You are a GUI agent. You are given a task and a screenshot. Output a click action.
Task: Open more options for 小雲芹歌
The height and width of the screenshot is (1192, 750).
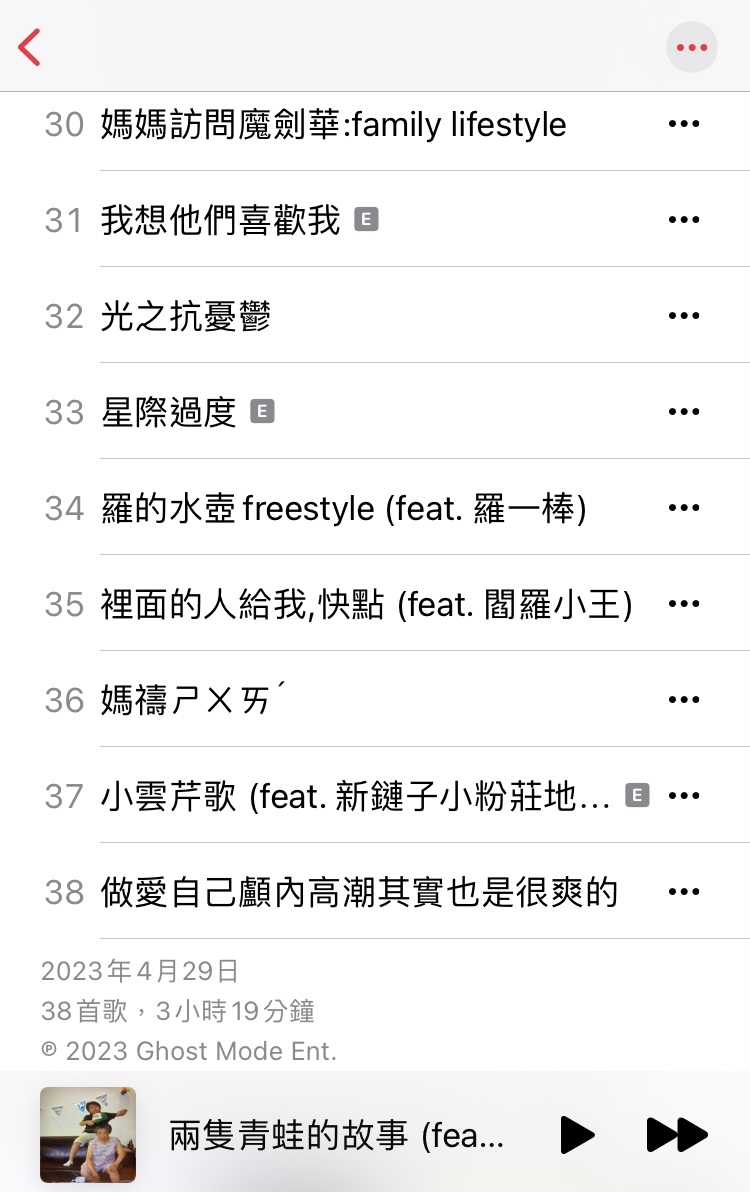point(684,796)
